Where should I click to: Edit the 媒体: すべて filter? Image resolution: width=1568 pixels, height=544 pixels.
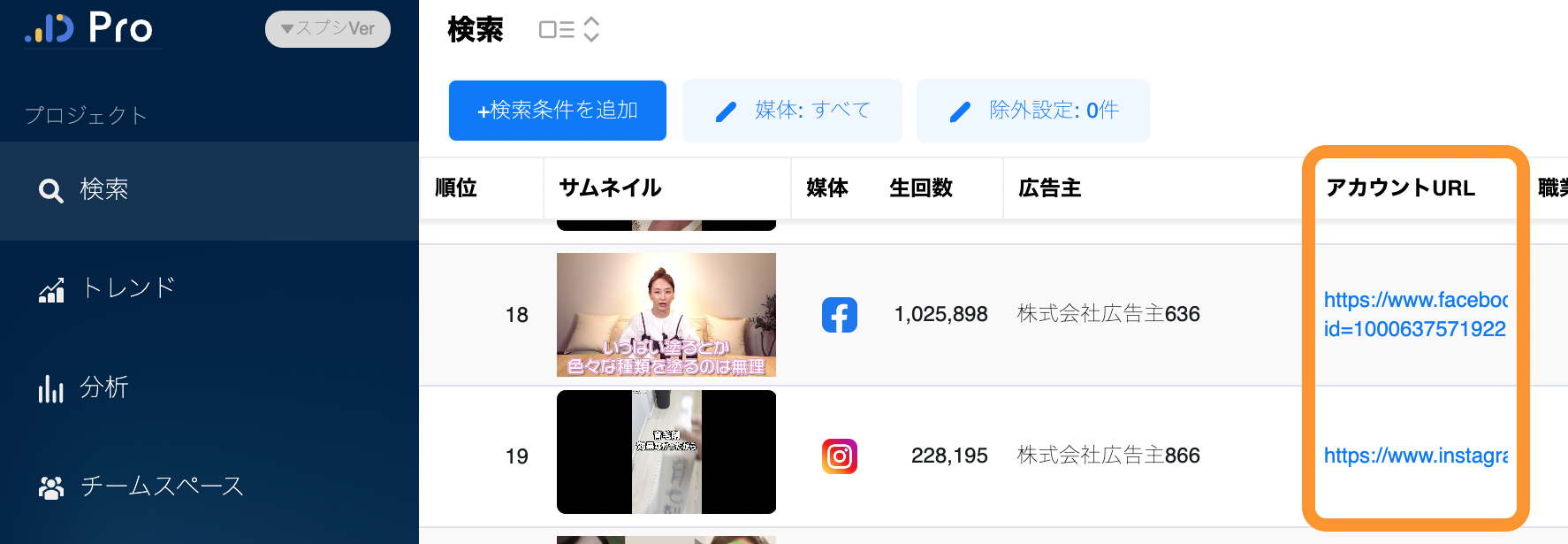[x=792, y=111]
